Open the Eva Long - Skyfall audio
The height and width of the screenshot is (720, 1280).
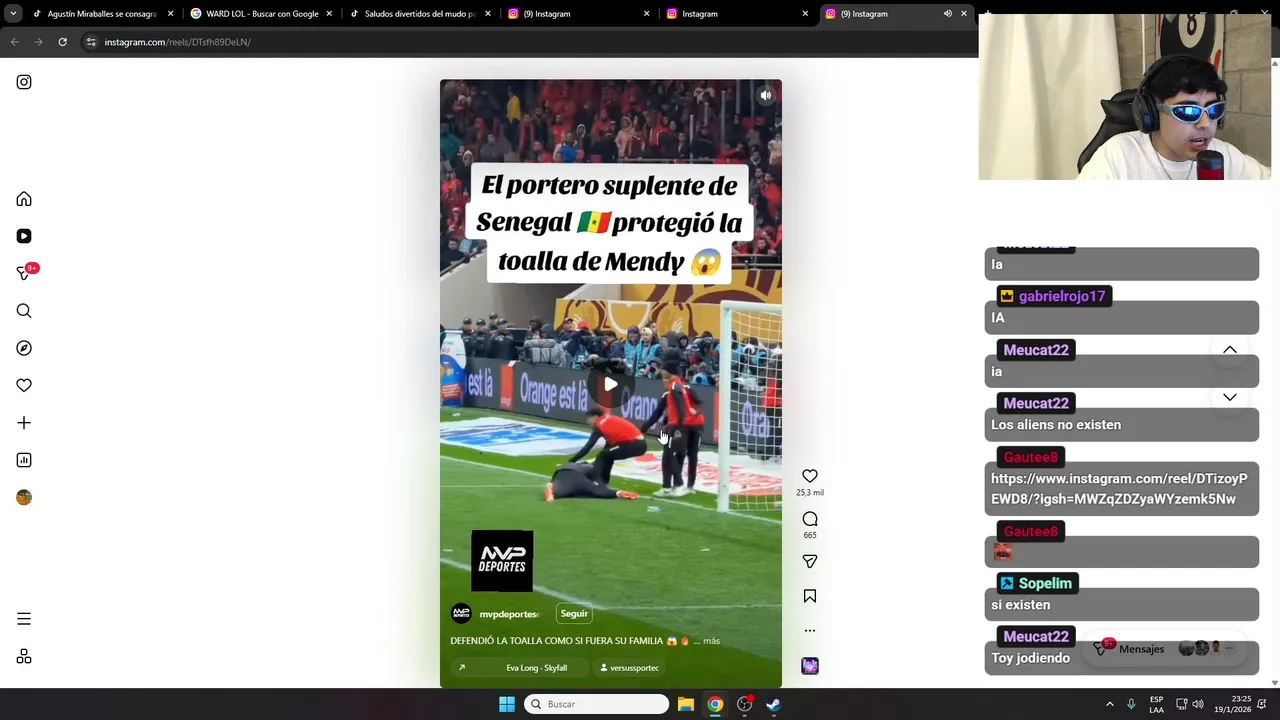tap(536, 668)
